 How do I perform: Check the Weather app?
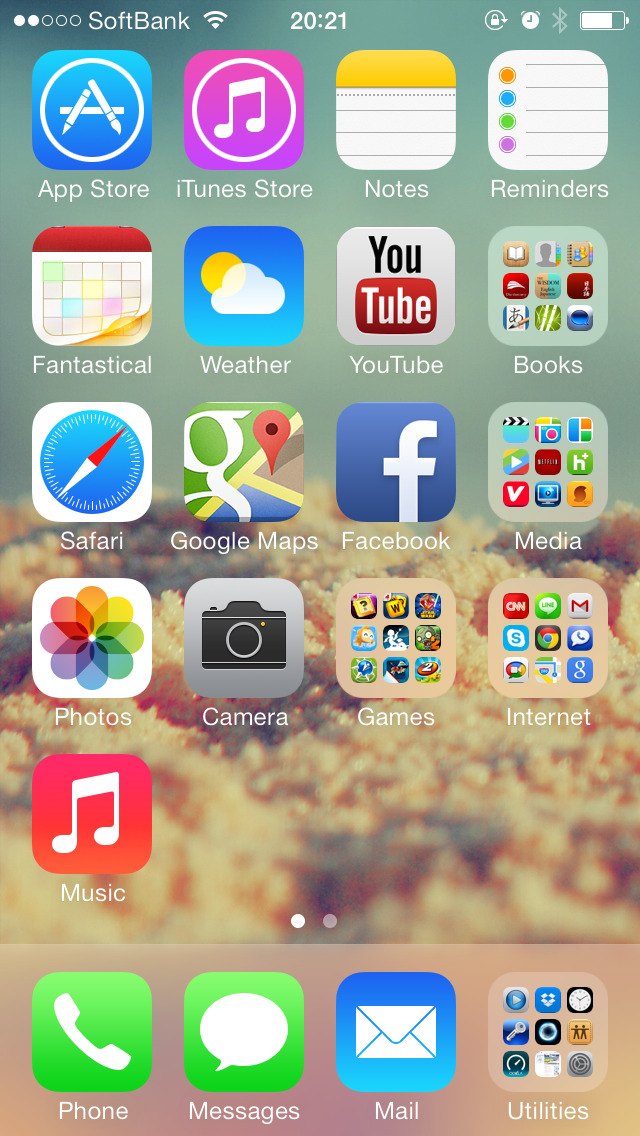pos(244,286)
